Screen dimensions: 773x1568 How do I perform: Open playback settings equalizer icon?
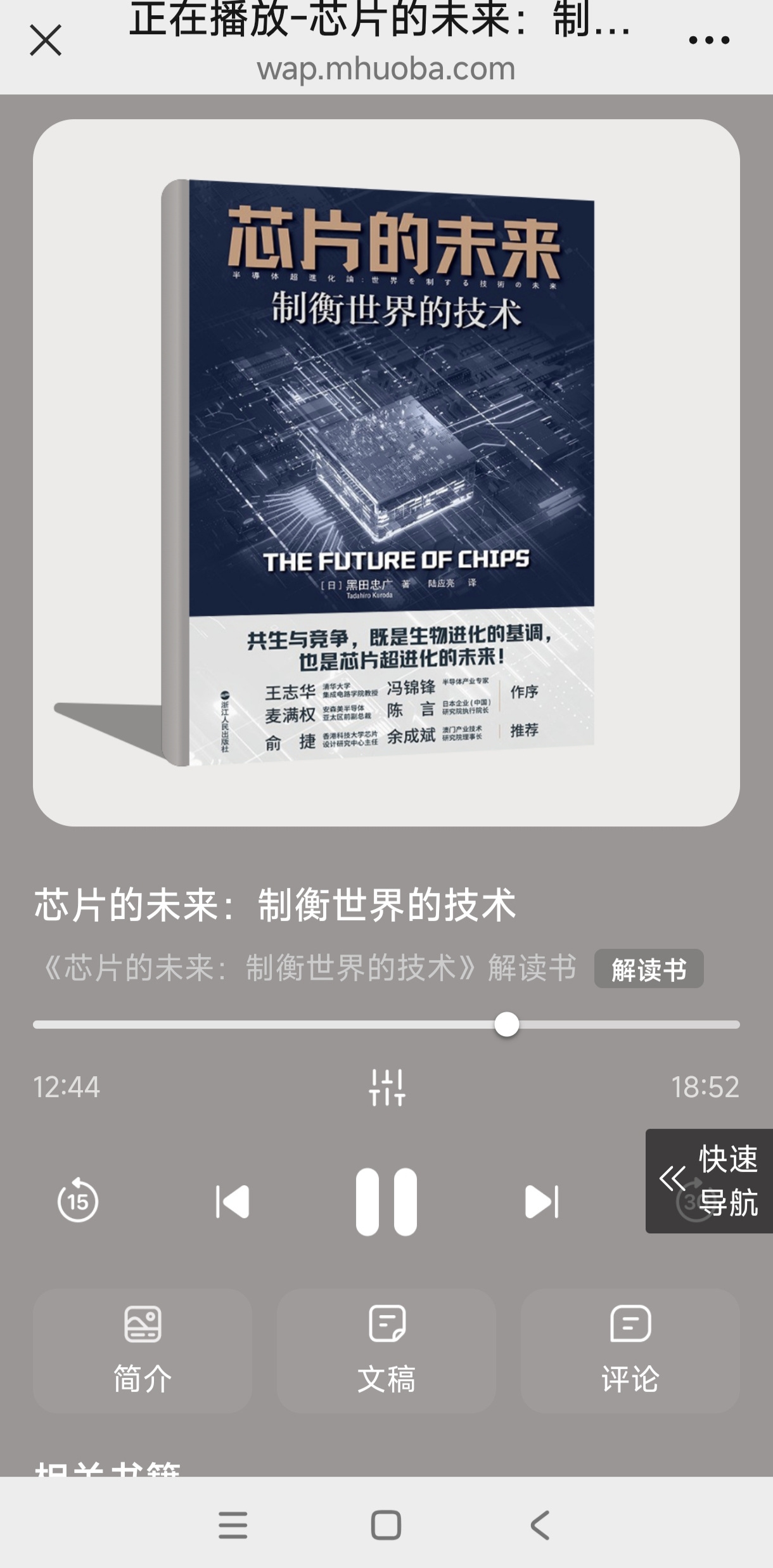tap(386, 1088)
